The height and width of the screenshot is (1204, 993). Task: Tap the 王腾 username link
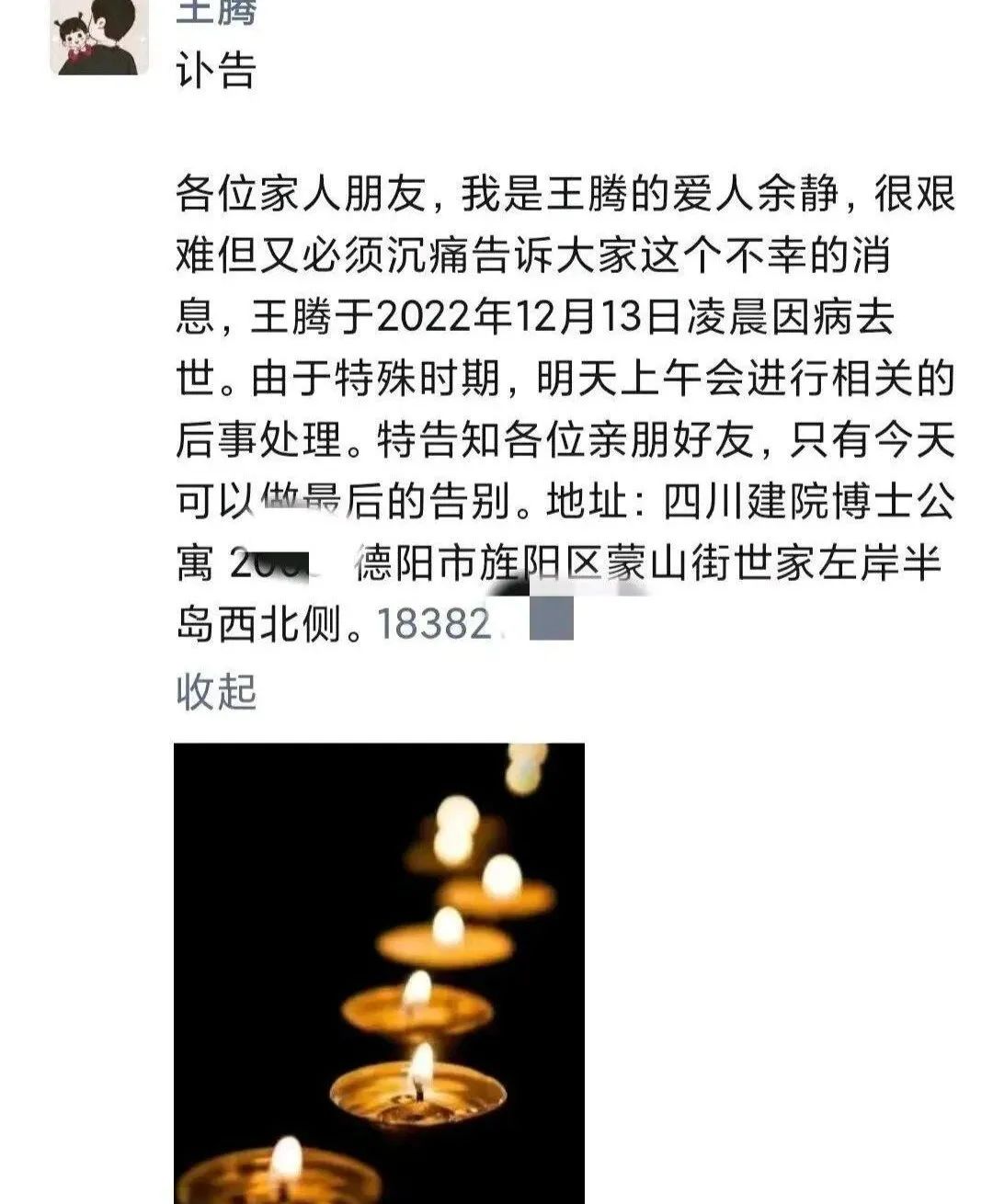[x=216, y=13]
